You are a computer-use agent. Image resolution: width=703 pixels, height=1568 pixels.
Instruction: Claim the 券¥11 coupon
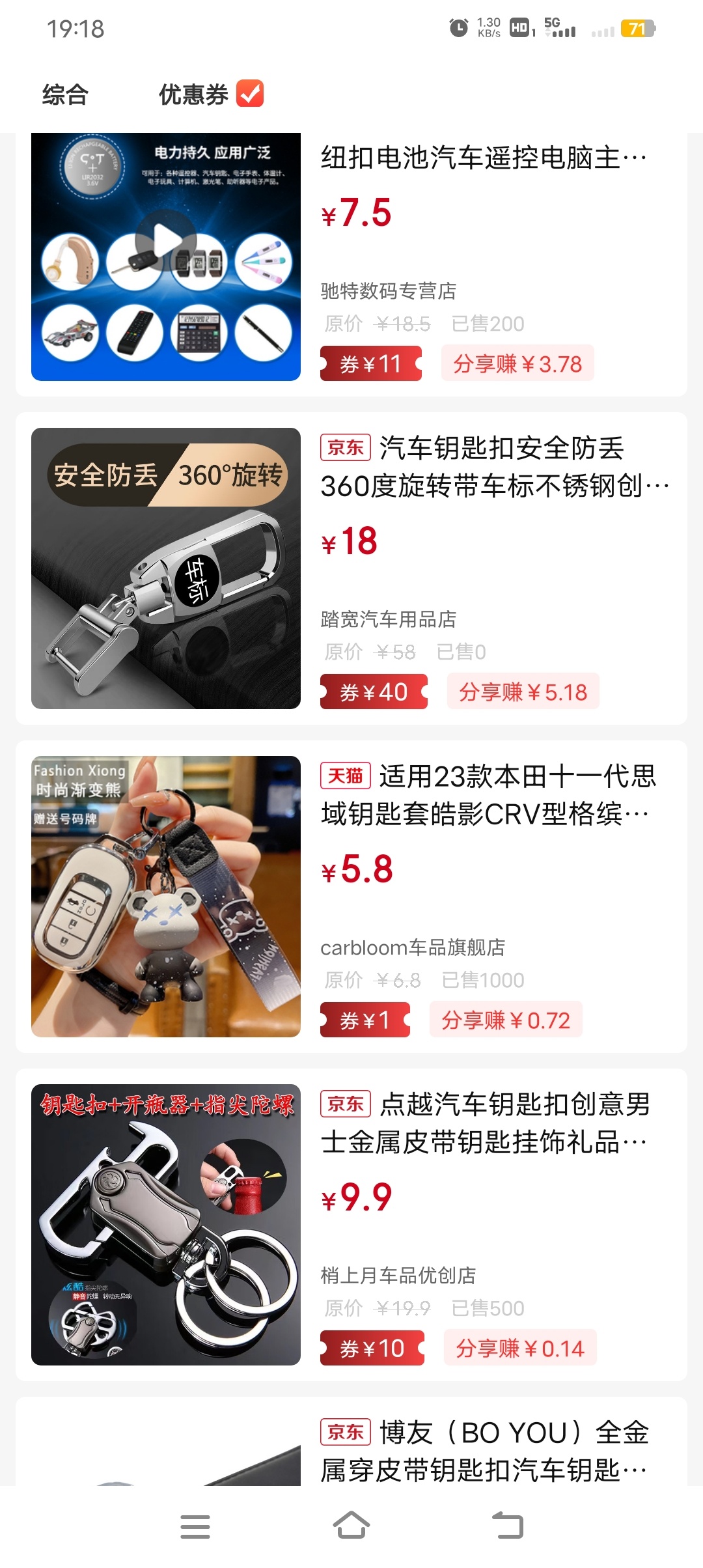[x=371, y=363]
